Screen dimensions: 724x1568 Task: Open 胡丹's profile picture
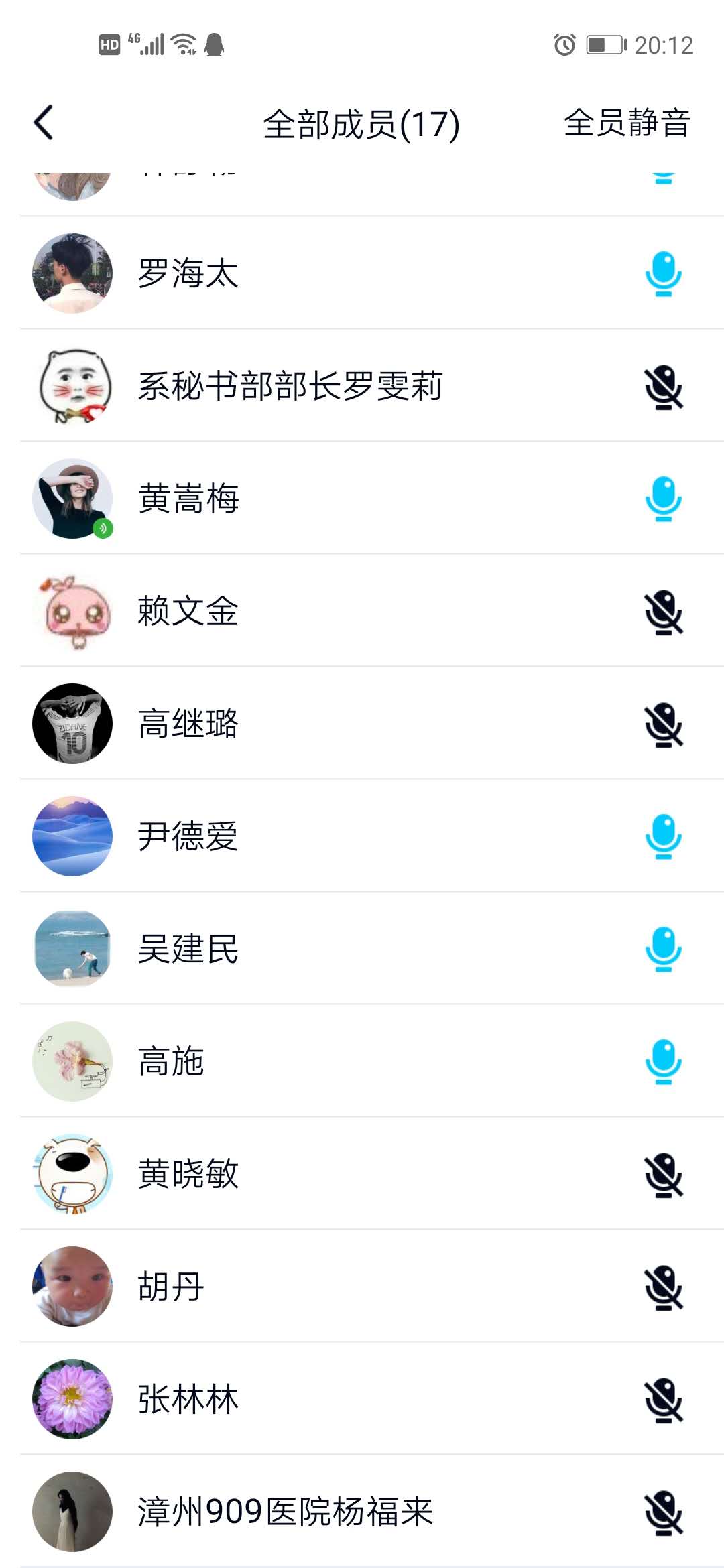coord(72,1287)
